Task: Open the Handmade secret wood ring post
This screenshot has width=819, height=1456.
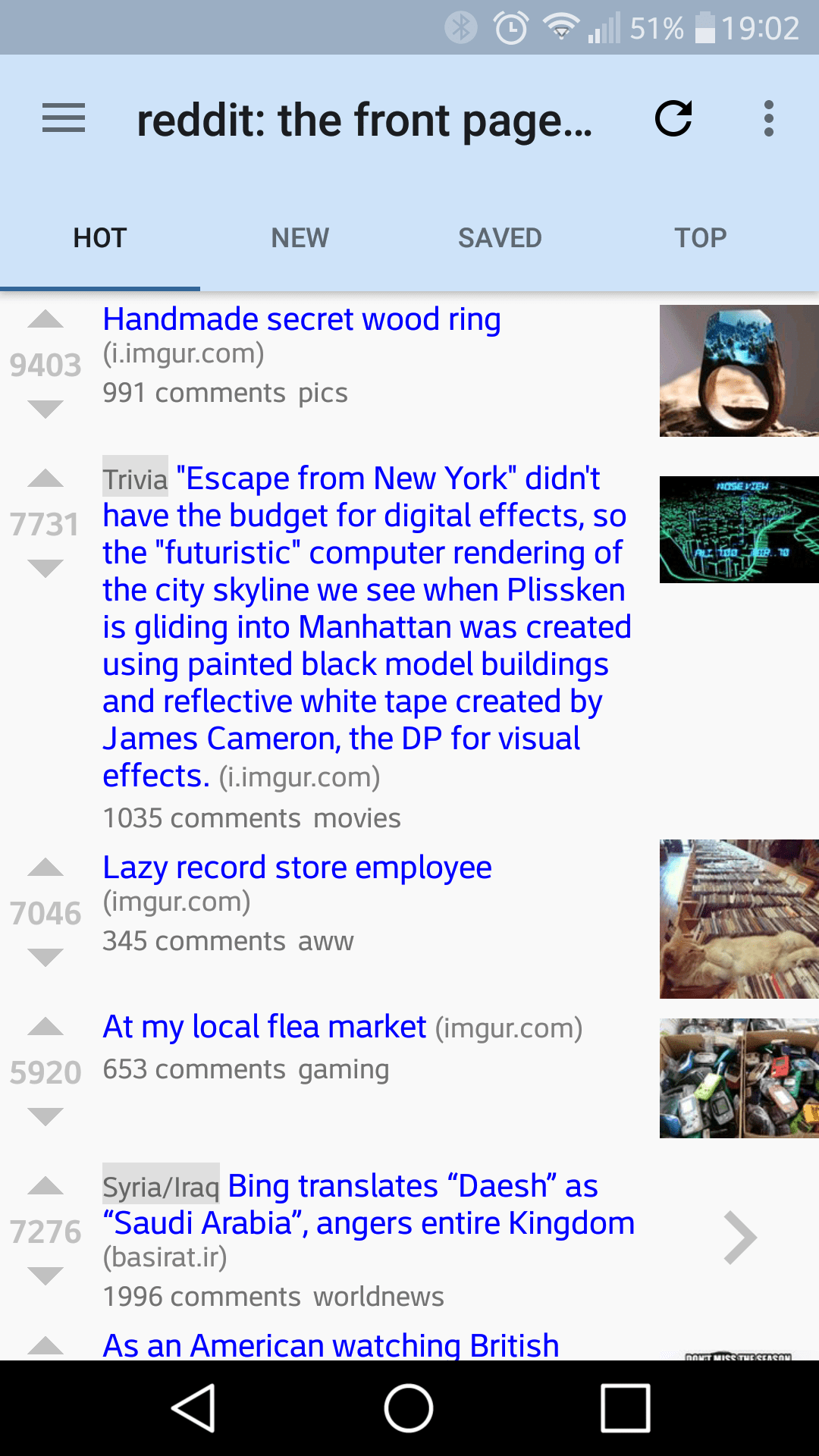Action: click(302, 319)
